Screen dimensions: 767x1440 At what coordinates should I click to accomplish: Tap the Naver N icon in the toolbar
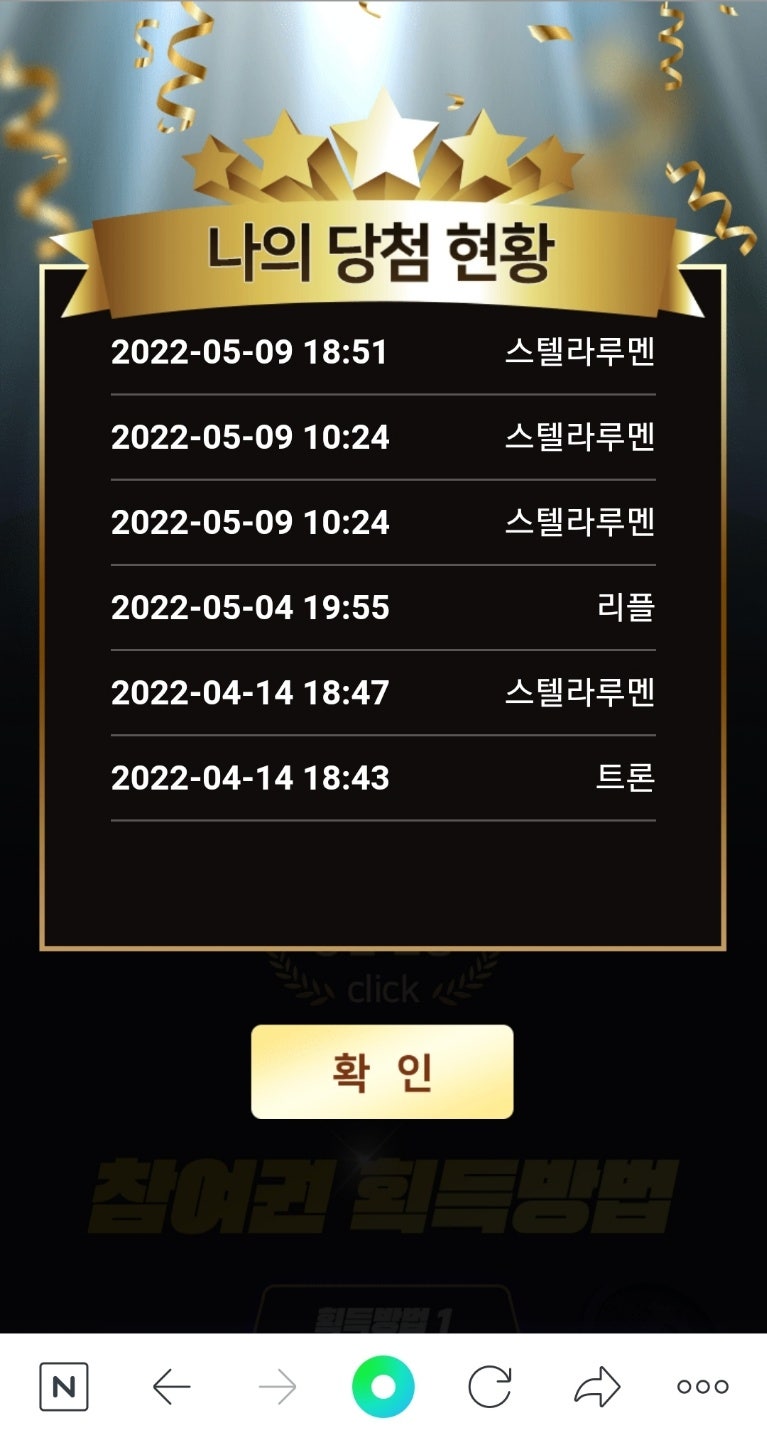pyautogui.click(x=64, y=1386)
